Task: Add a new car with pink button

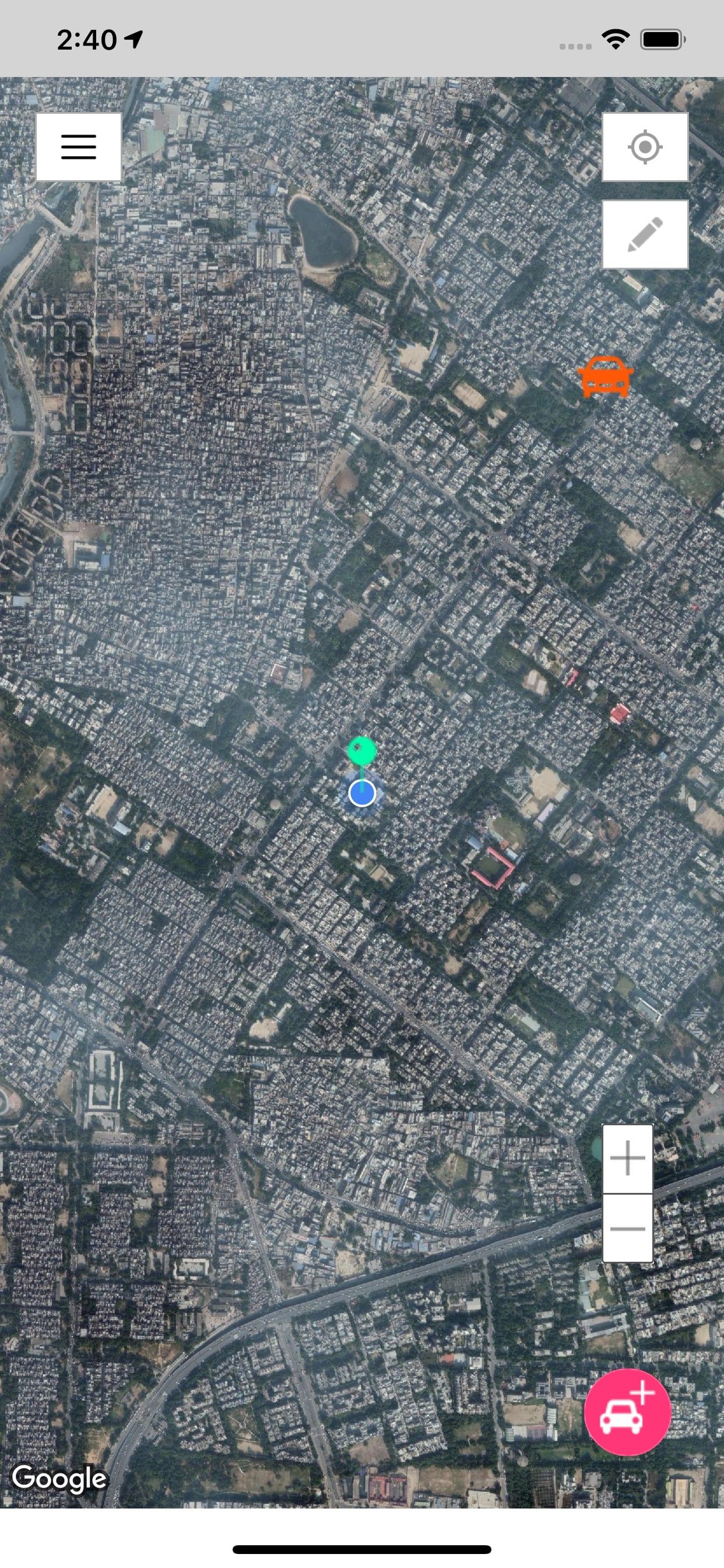Action: coord(627,1412)
